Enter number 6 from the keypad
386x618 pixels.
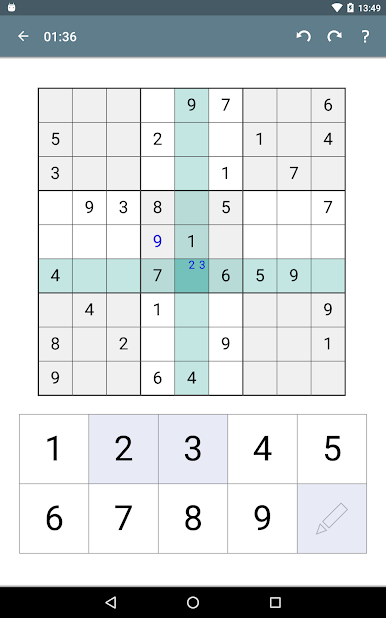tap(54, 518)
